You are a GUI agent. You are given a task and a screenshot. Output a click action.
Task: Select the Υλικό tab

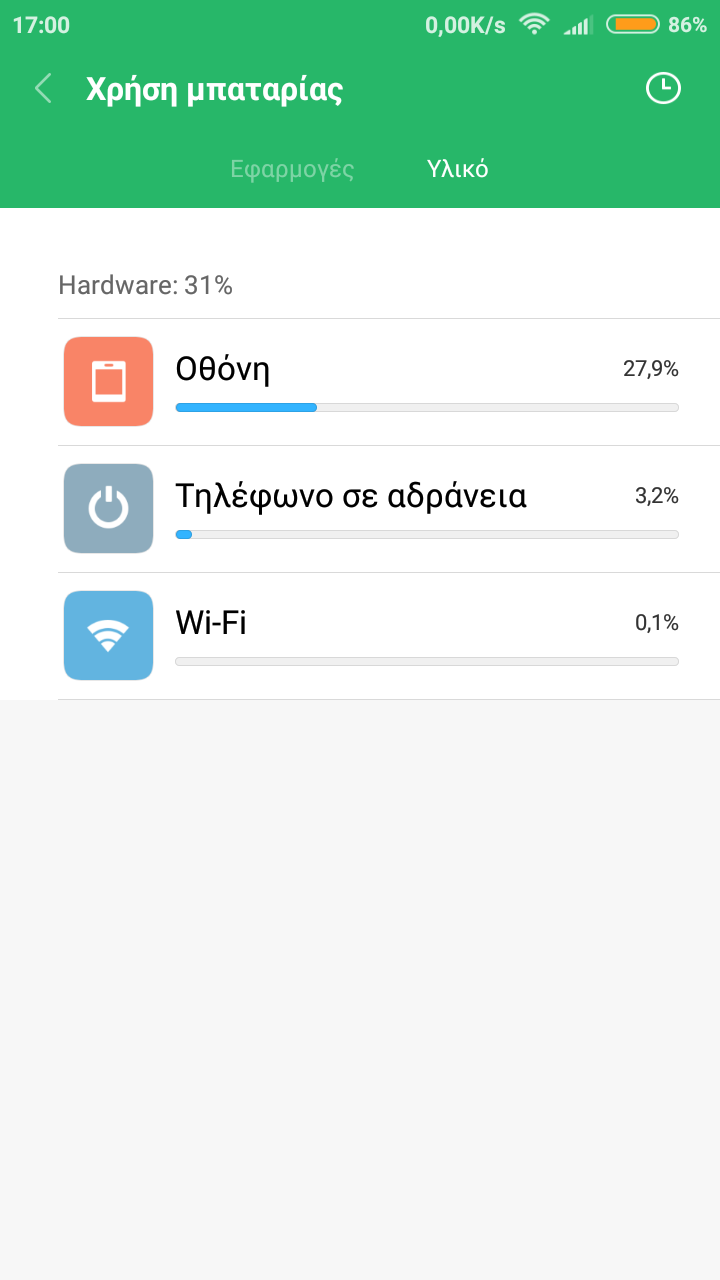click(x=458, y=169)
